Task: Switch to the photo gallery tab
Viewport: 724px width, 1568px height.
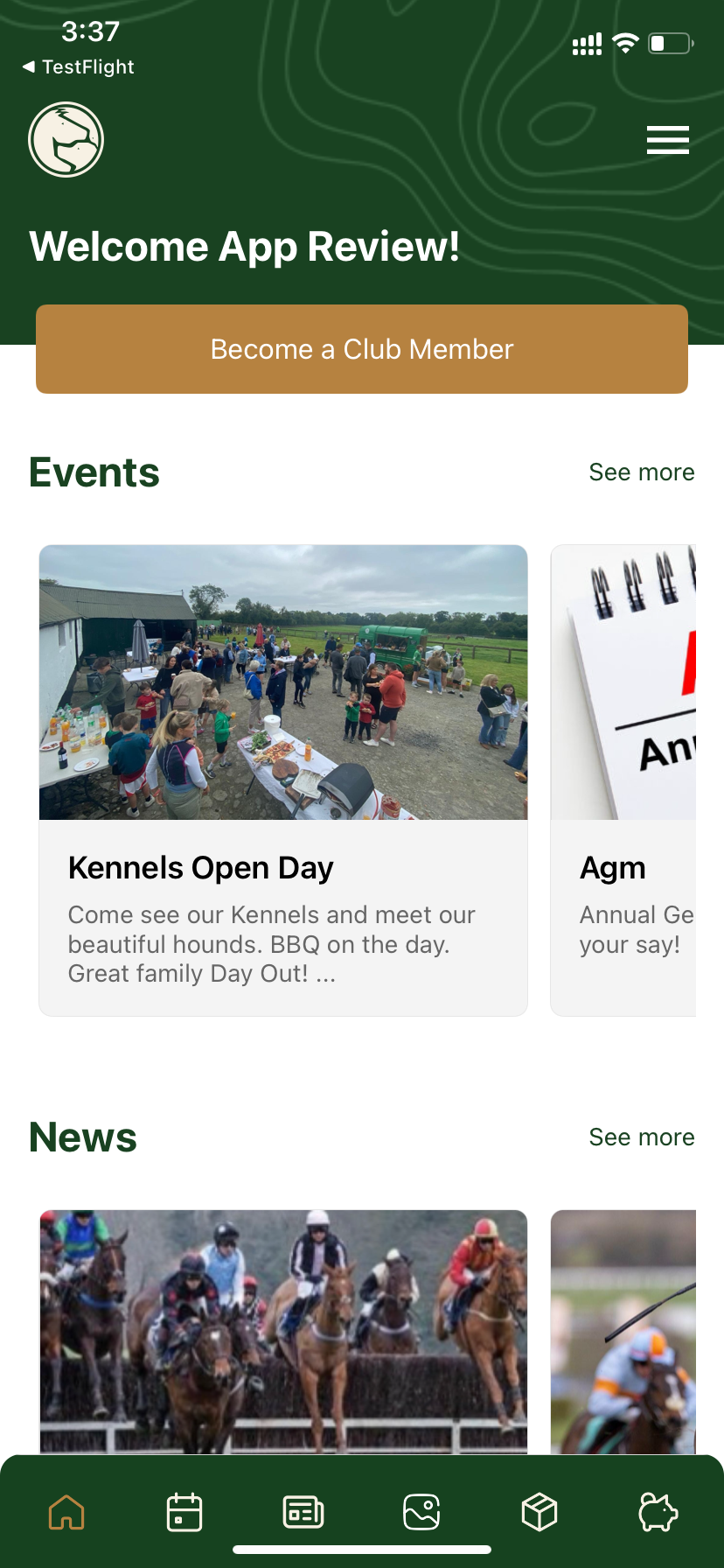Action: pos(421,1512)
